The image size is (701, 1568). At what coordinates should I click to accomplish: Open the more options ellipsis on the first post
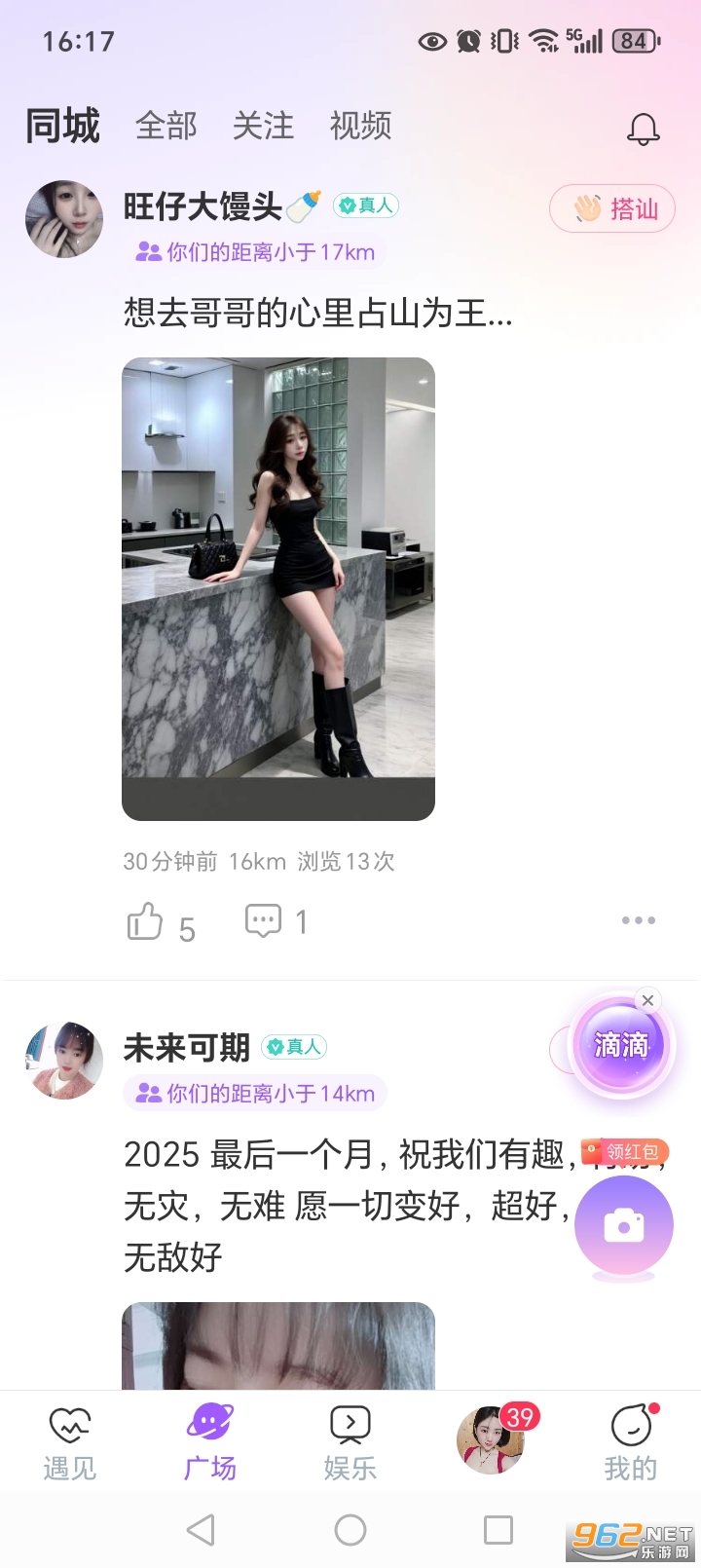click(x=638, y=919)
